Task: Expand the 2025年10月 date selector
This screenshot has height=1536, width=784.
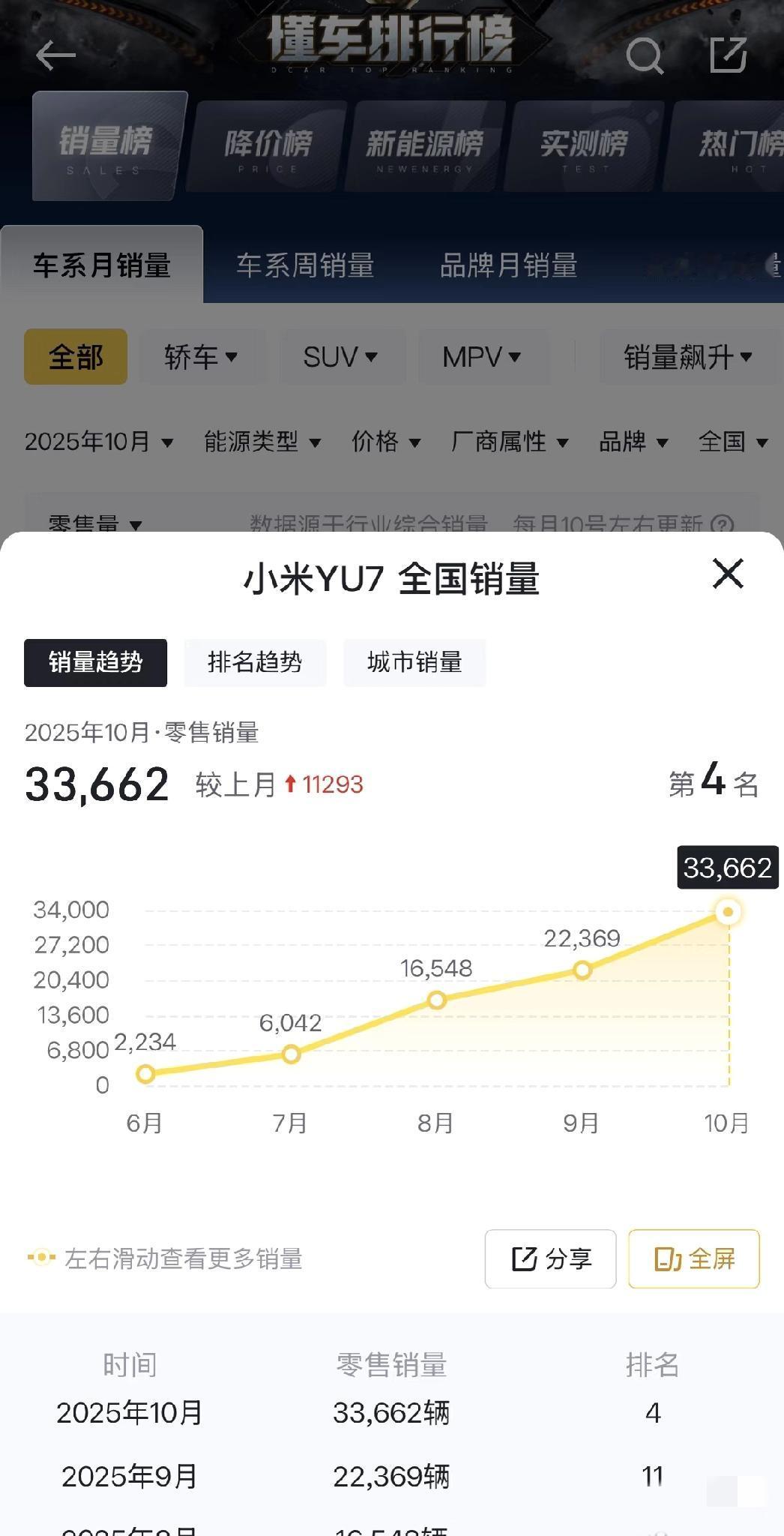Action: pos(97,442)
